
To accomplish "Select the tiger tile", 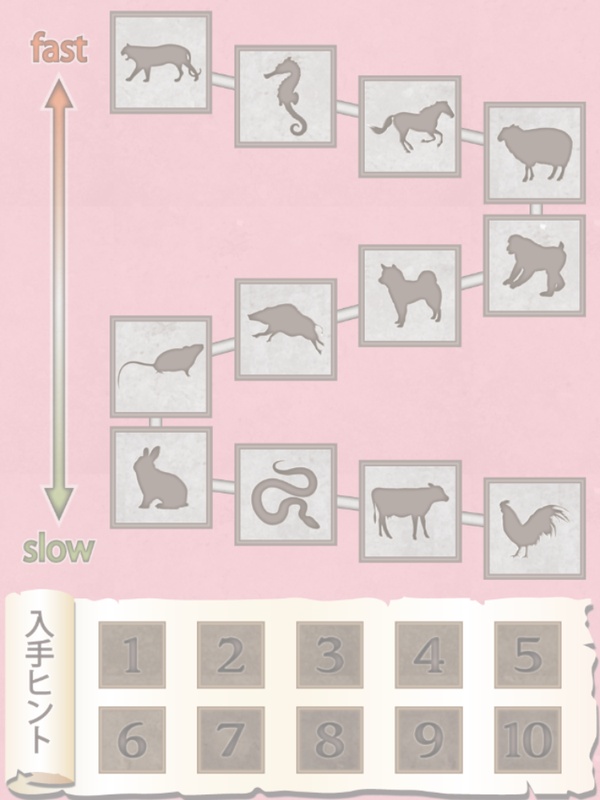I will point(160,62).
